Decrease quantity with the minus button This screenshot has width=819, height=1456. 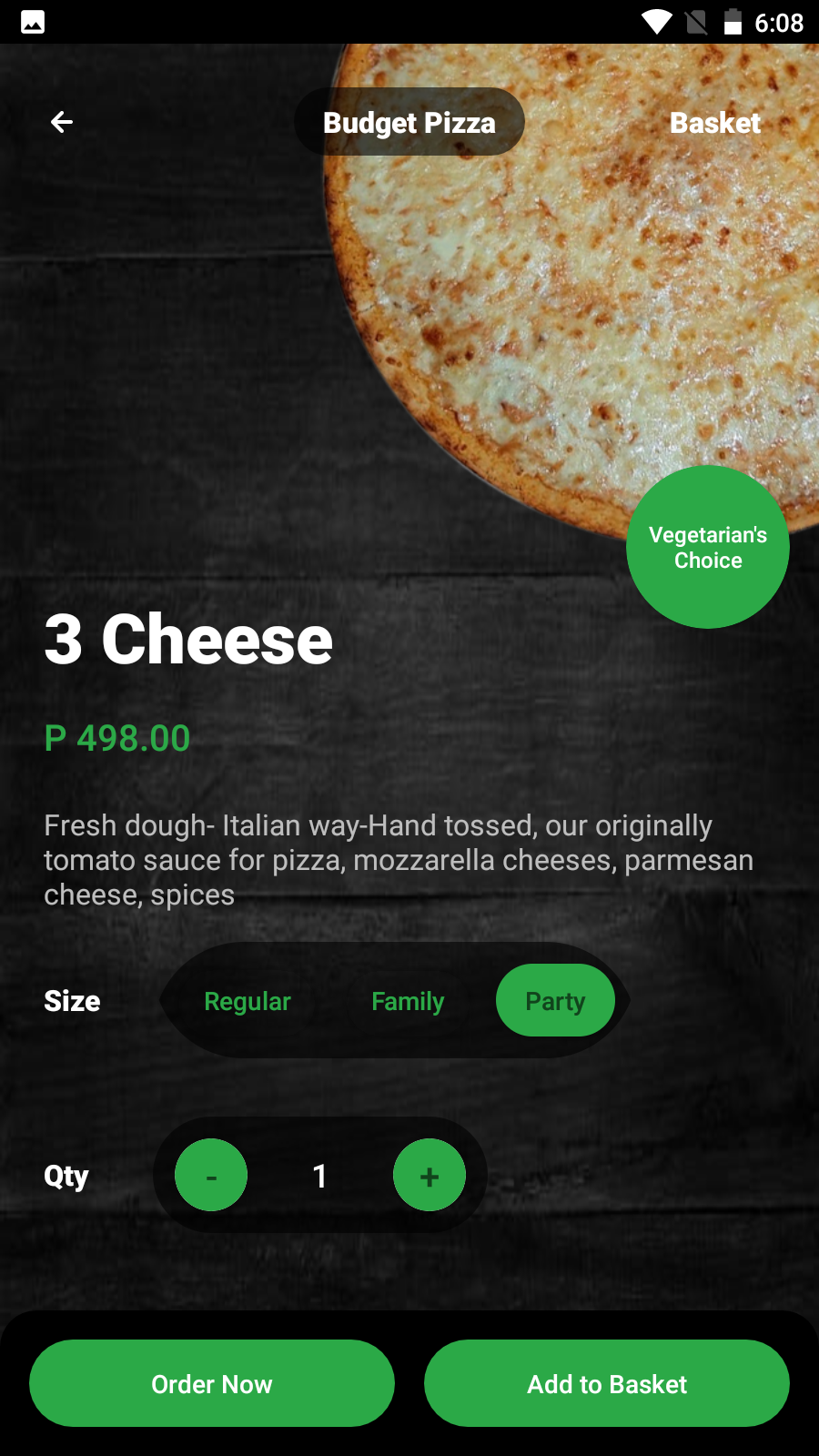point(211,1176)
